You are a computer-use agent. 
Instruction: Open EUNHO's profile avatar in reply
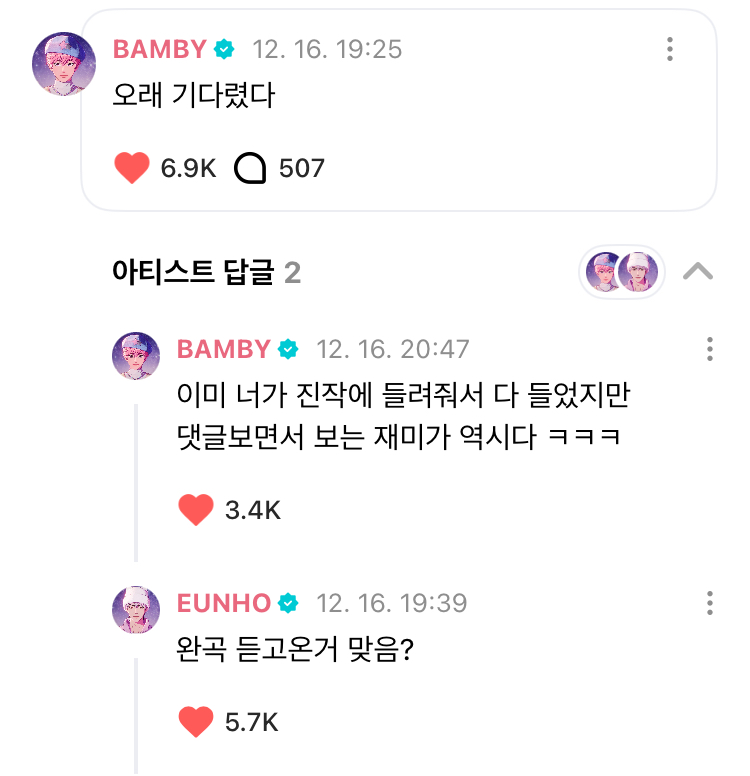136,610
